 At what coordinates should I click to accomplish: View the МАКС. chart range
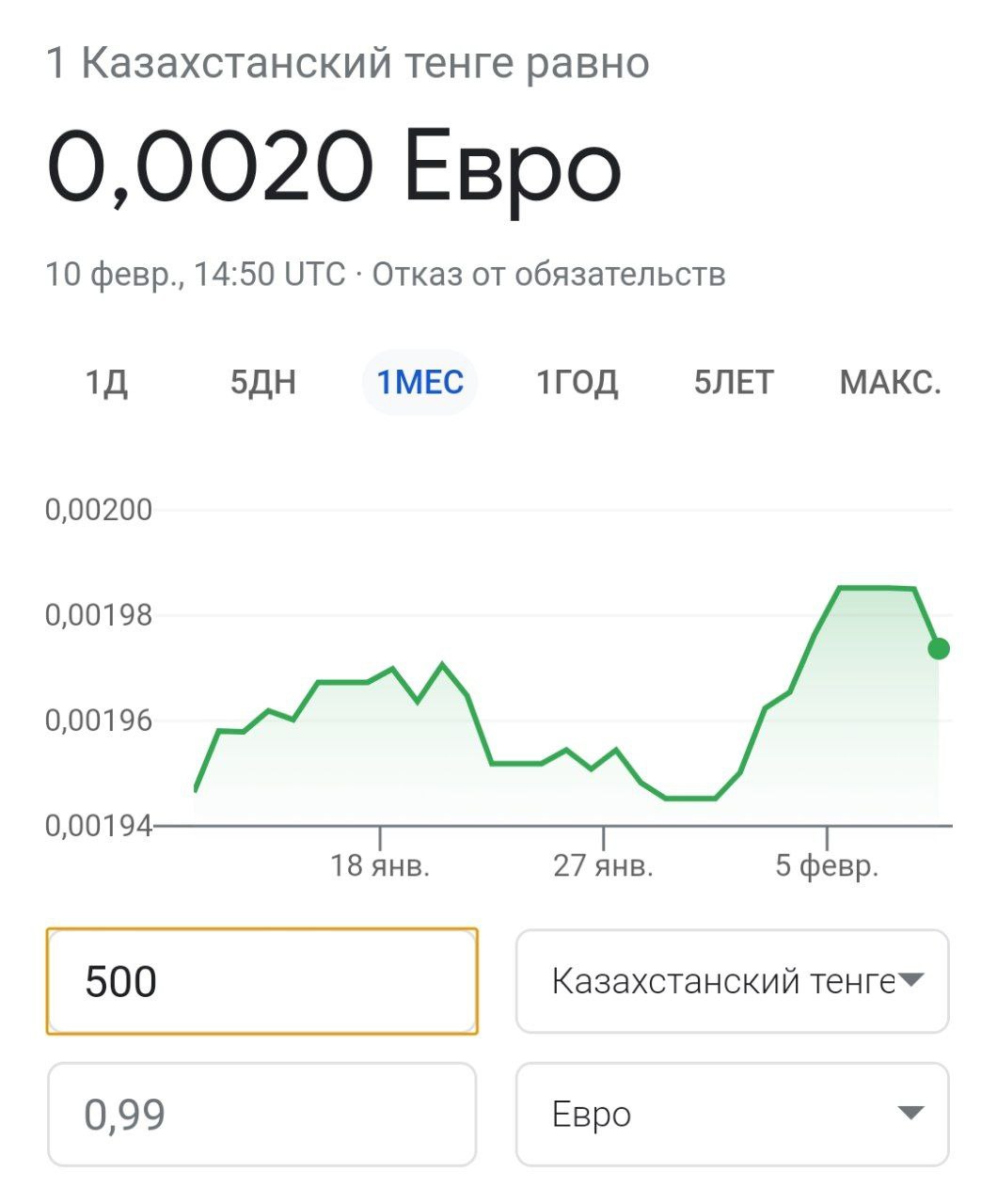[x=890, y=383]
